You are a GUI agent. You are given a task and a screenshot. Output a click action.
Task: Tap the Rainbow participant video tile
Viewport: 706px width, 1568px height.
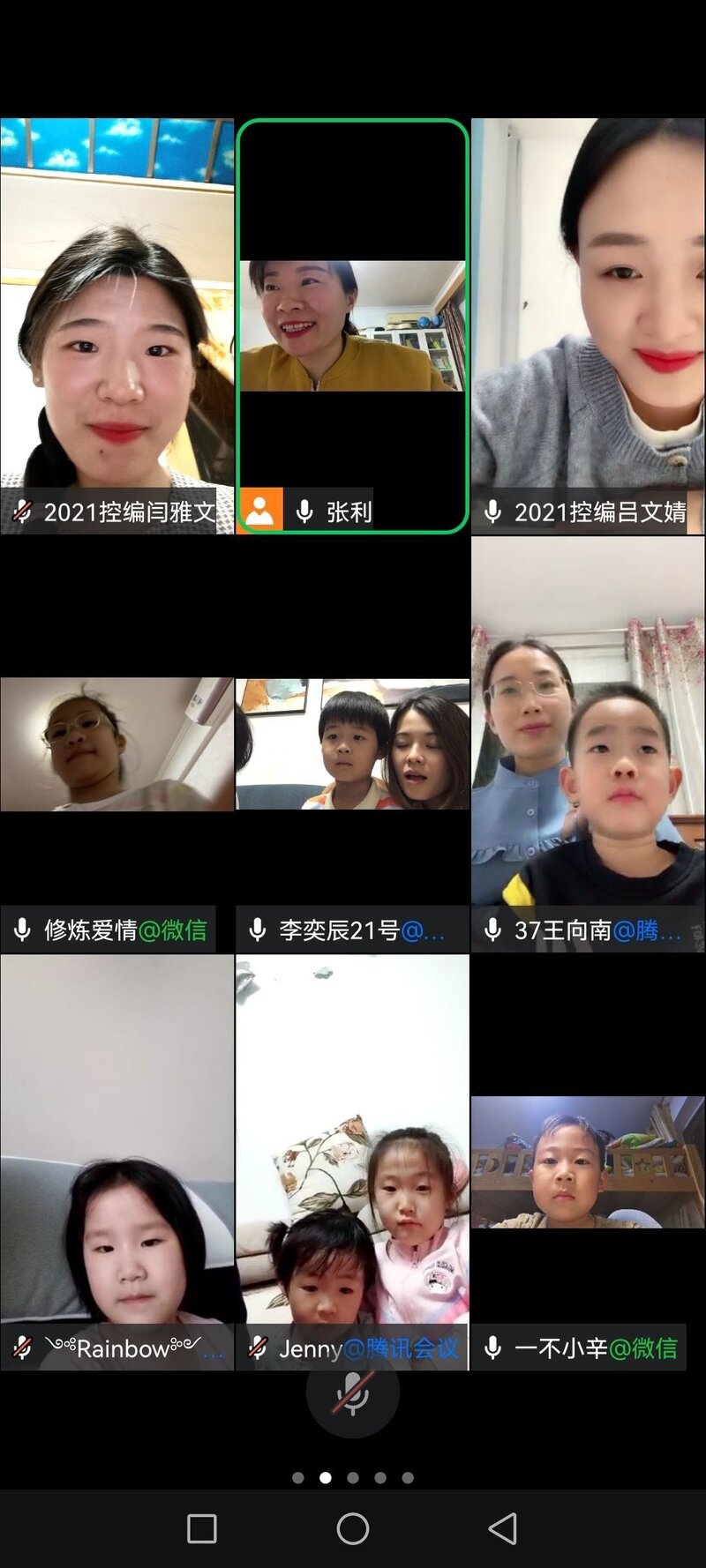pos(116,1162)
